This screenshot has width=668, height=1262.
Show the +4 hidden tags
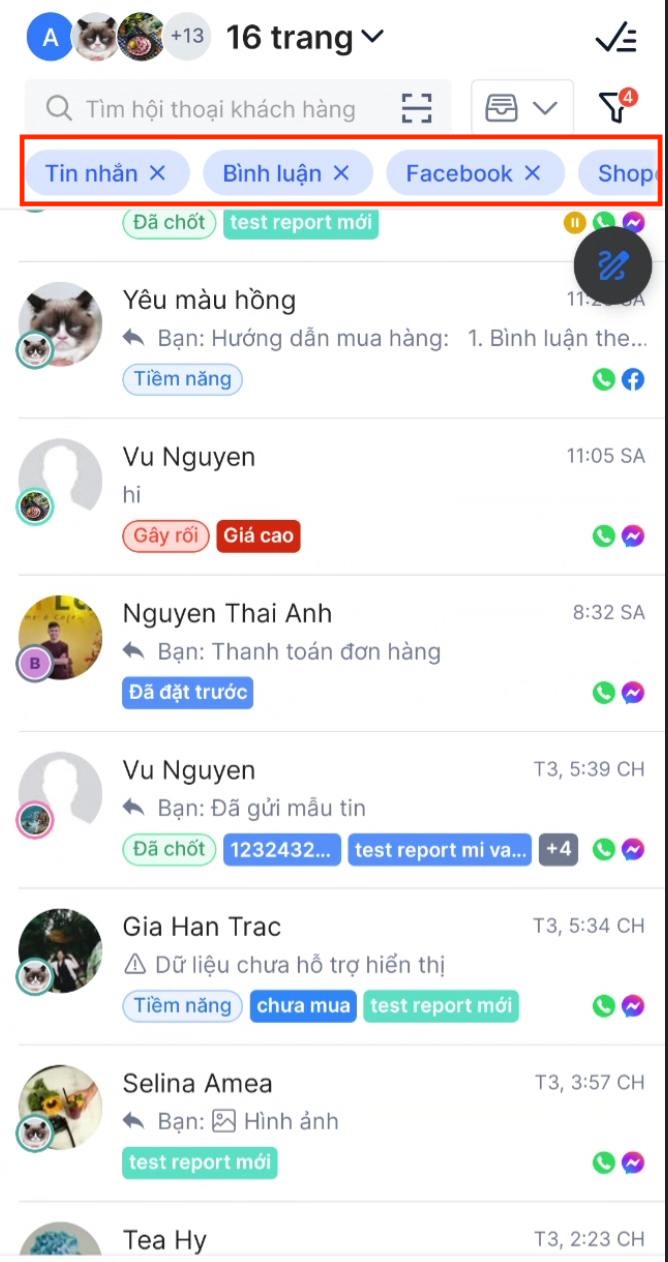point(559,849)
